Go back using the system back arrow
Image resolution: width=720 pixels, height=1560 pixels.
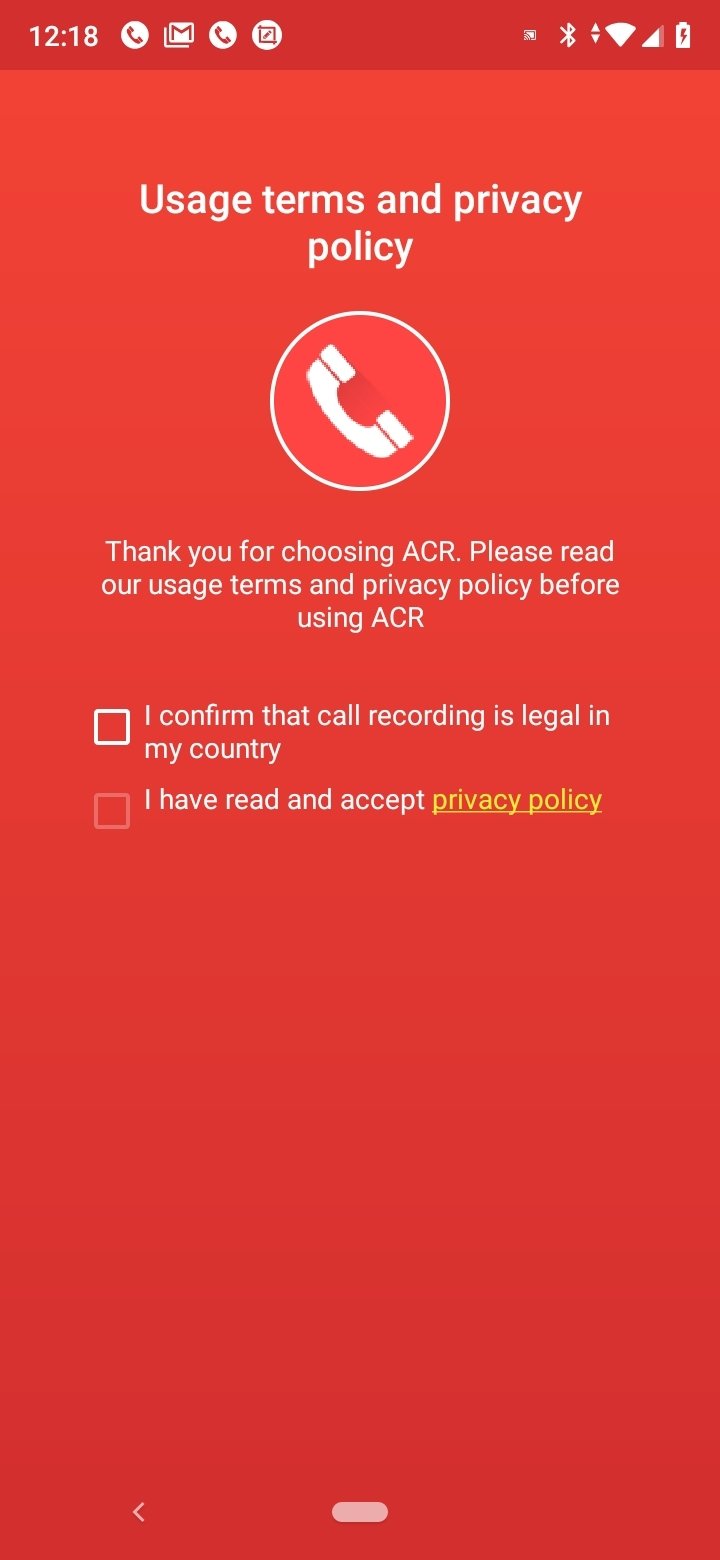coord(139,1512)
